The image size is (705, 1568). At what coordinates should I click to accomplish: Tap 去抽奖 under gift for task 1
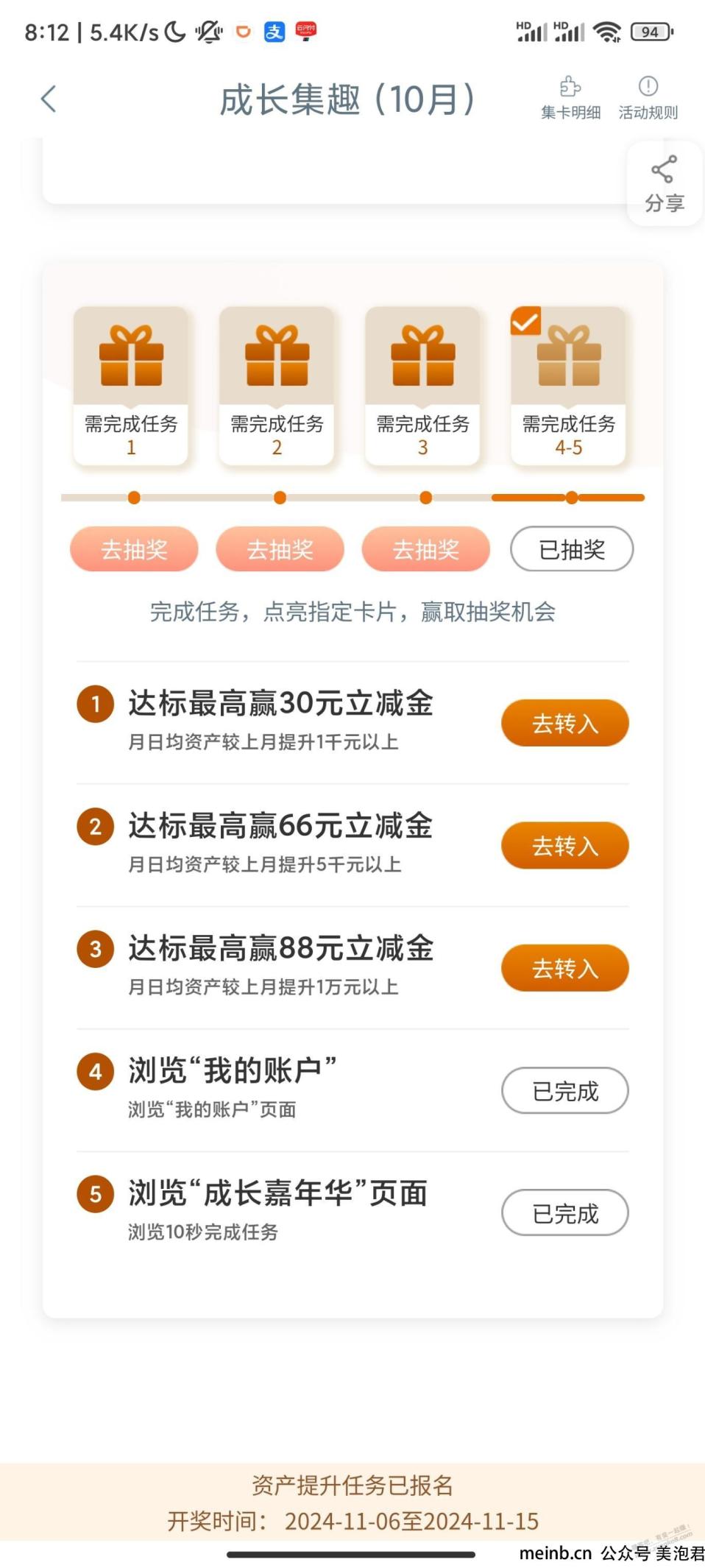click(x=134, y=549)
